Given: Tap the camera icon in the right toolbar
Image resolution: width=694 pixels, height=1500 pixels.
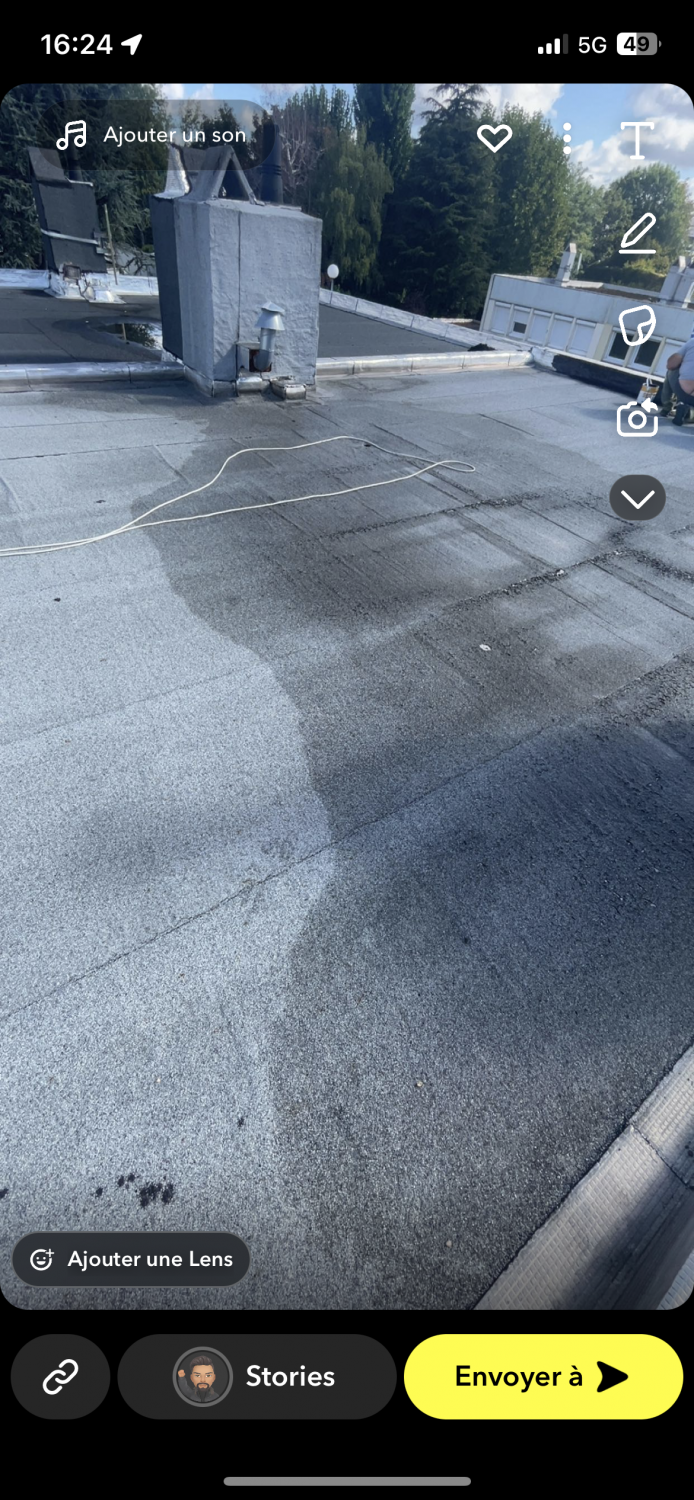Looking at the screenshot, I should (637, 417).
